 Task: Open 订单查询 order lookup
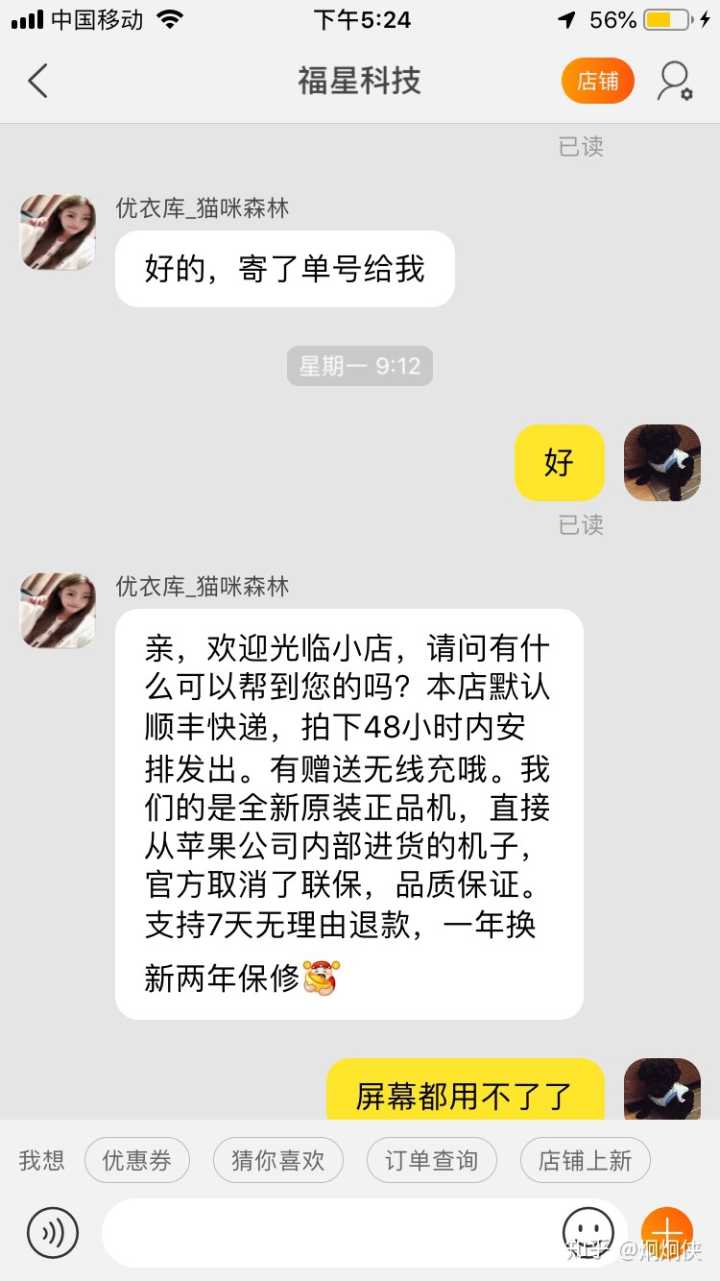click(431, 1161)
